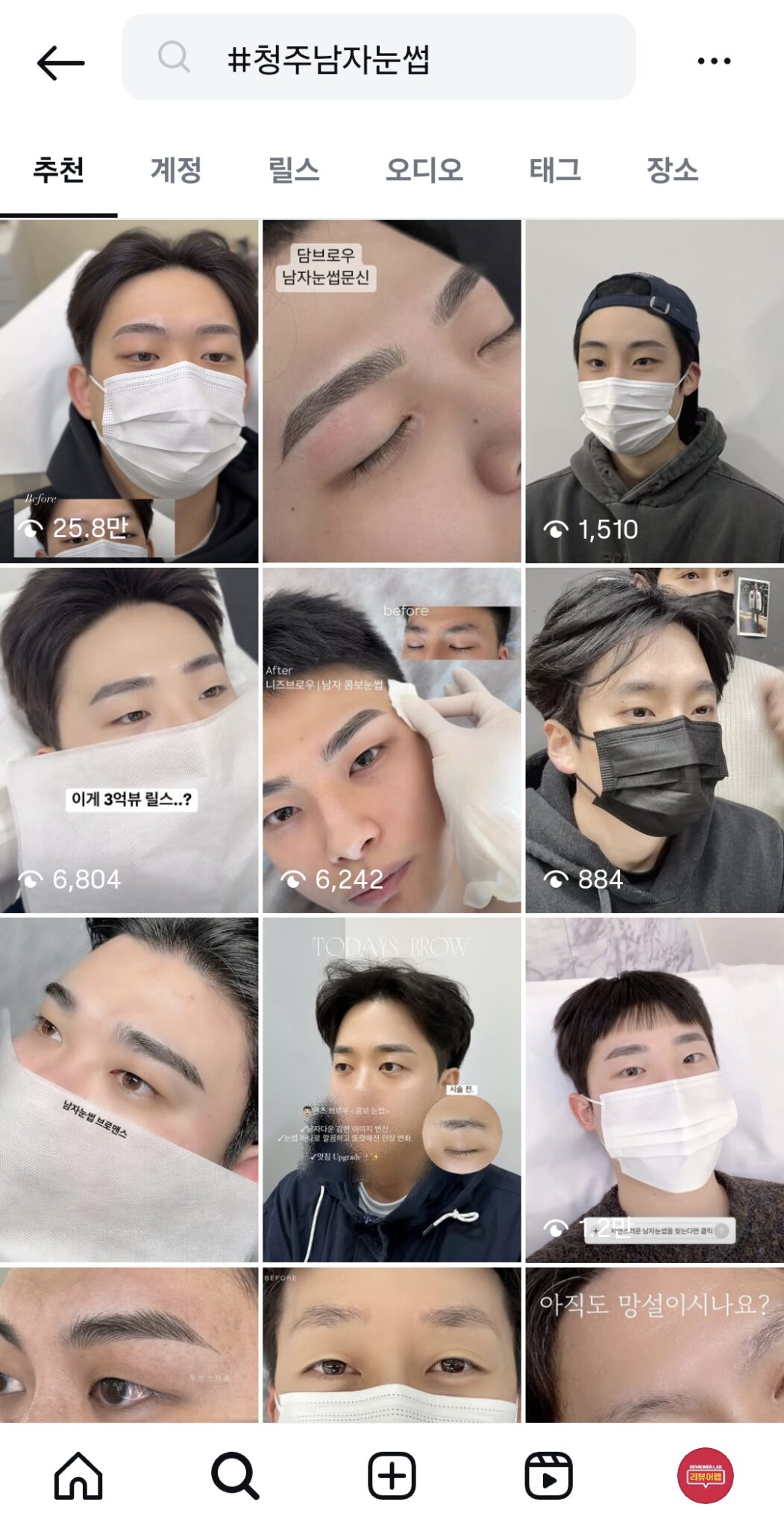Viewport: 784px width, 1528px height.
Task: Open the reel with 6,242 views
Action: coord(392,740)
